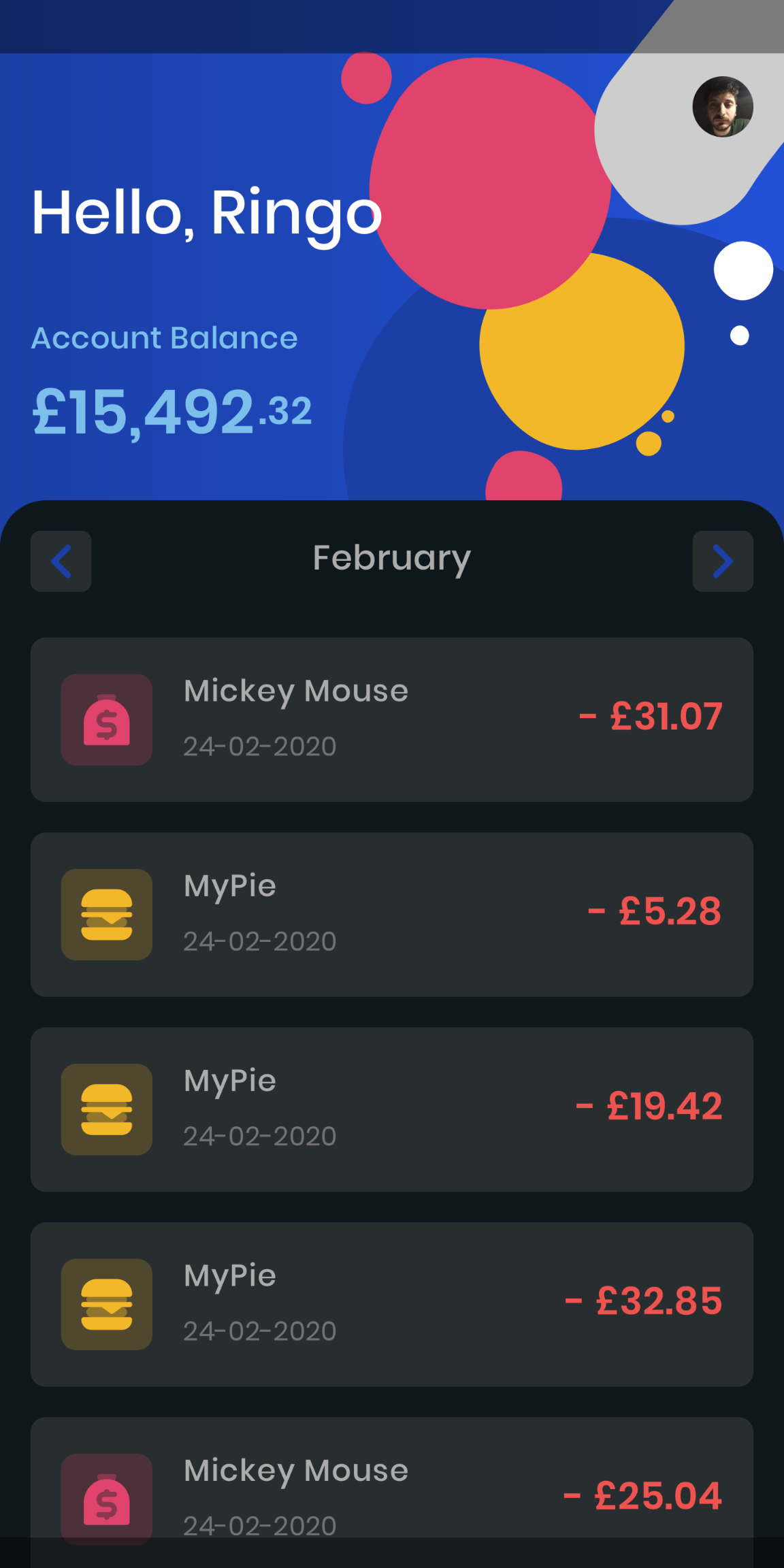Click the red £31.07 amount text
Screen dimensions: 784x1568
tap(651, 715)
